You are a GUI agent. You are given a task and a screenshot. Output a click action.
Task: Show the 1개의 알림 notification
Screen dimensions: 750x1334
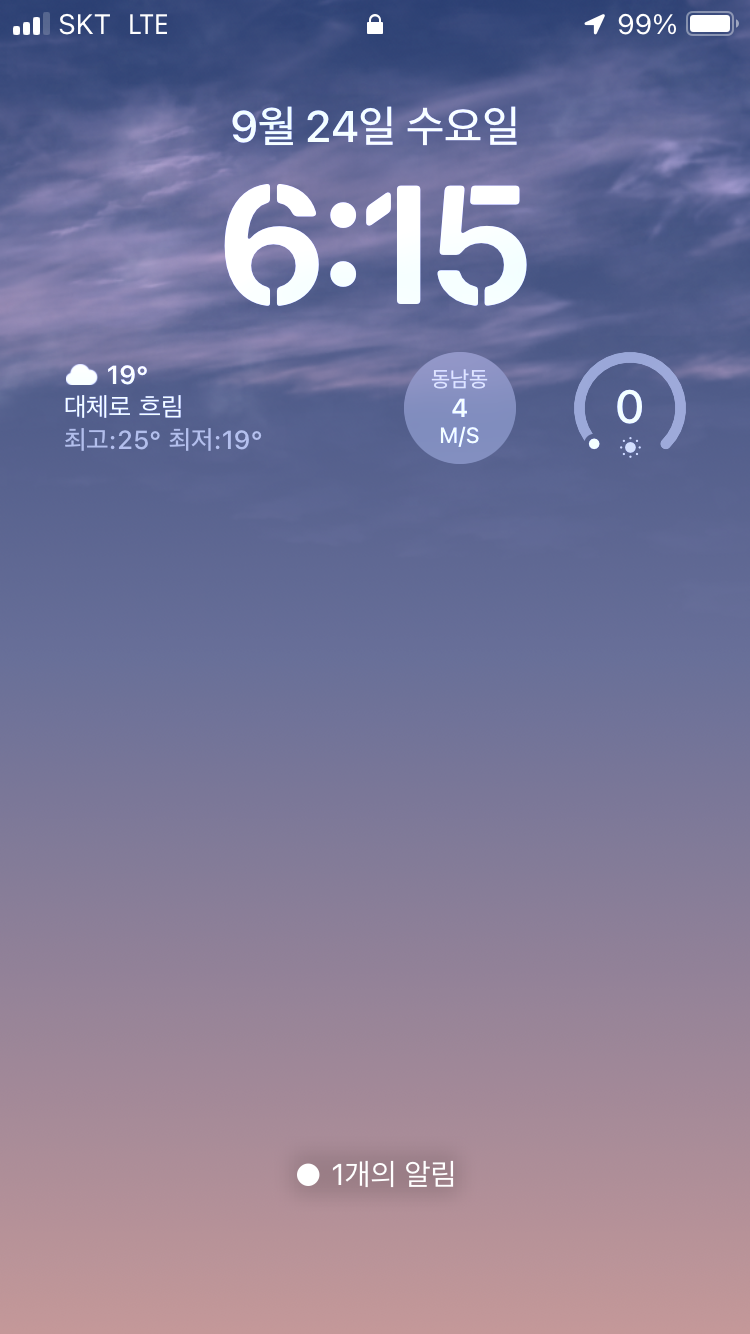[x=376, y=1174]
